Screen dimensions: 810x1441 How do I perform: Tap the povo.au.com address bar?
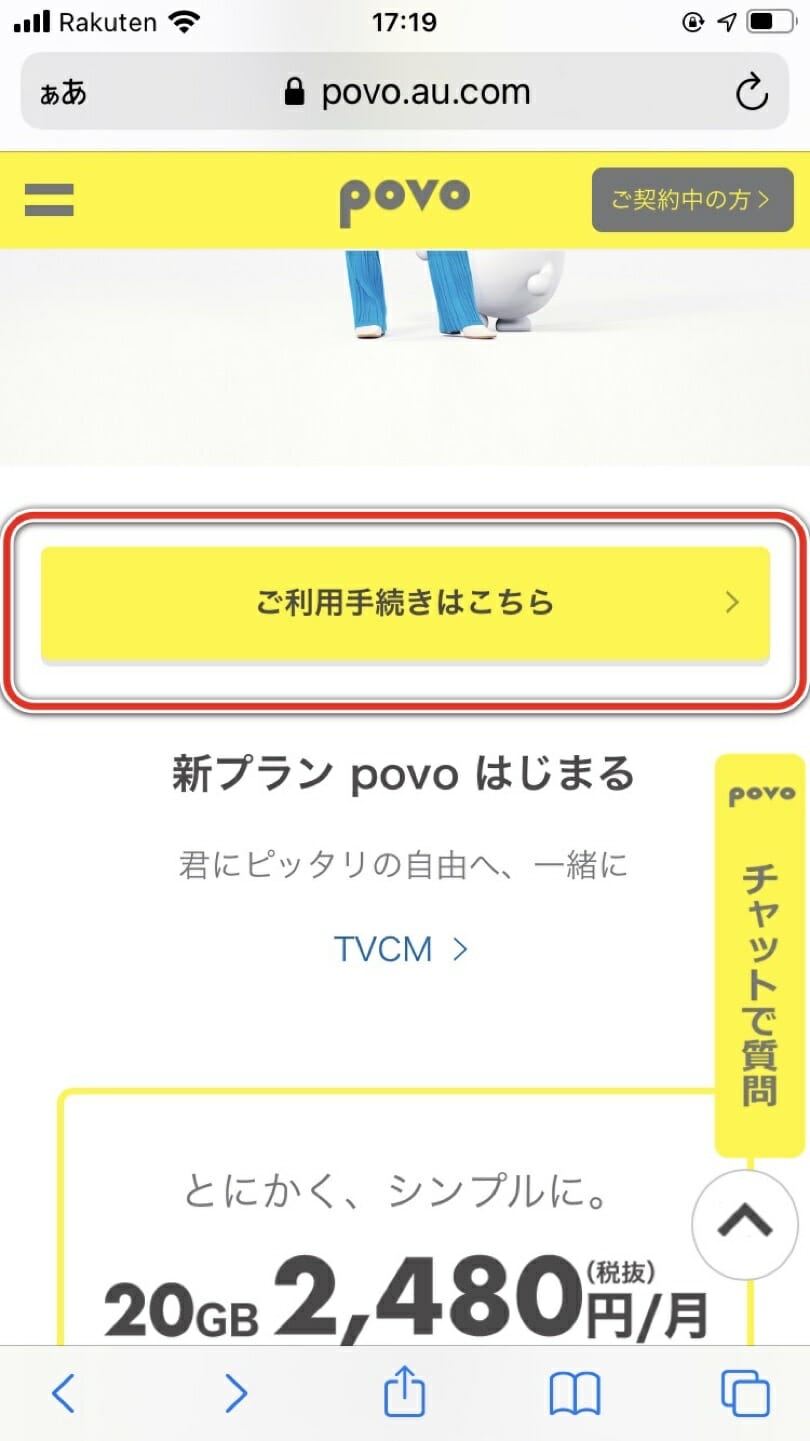pyautogui.click(x=407, y=93)
